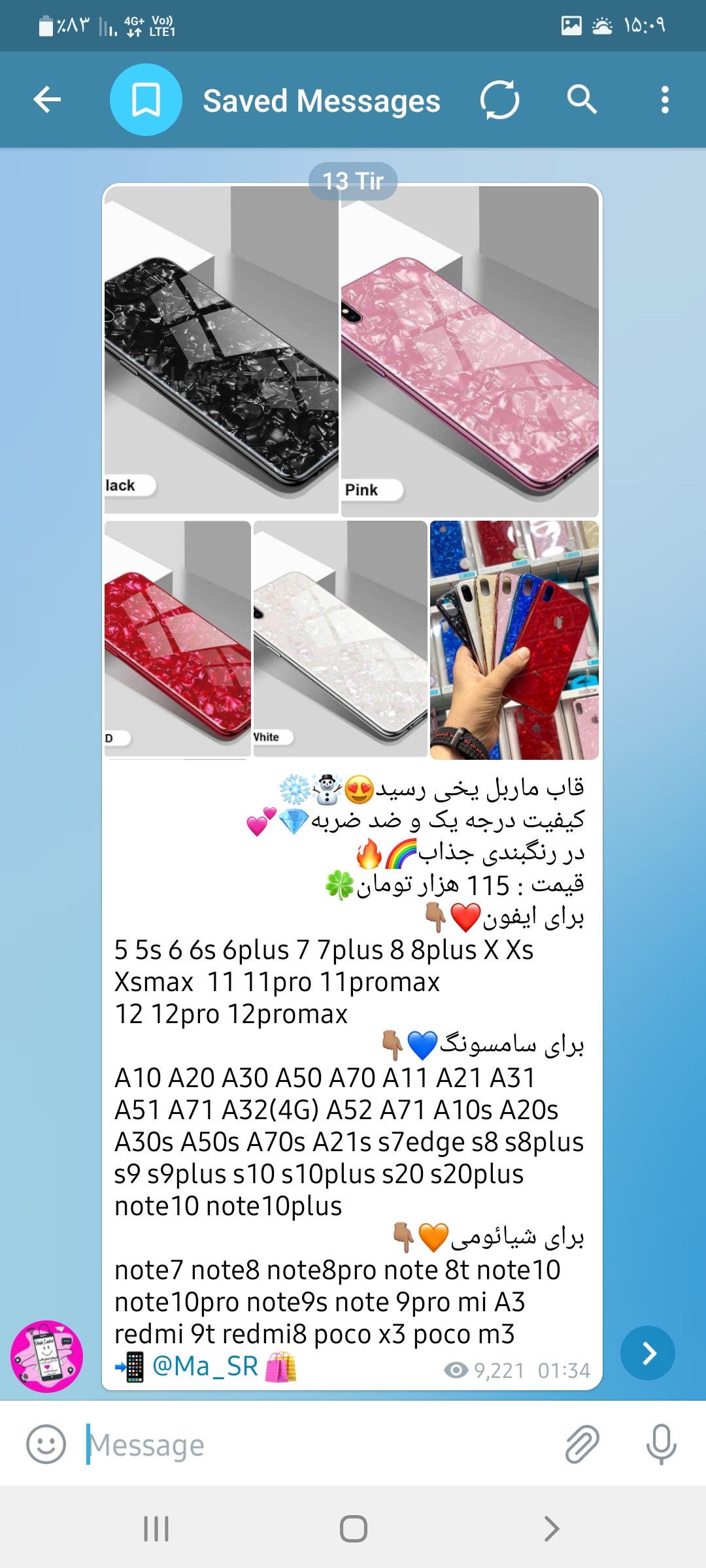Open the channel avatar beside the post
706x1568 pixels.
[46, 1356]
